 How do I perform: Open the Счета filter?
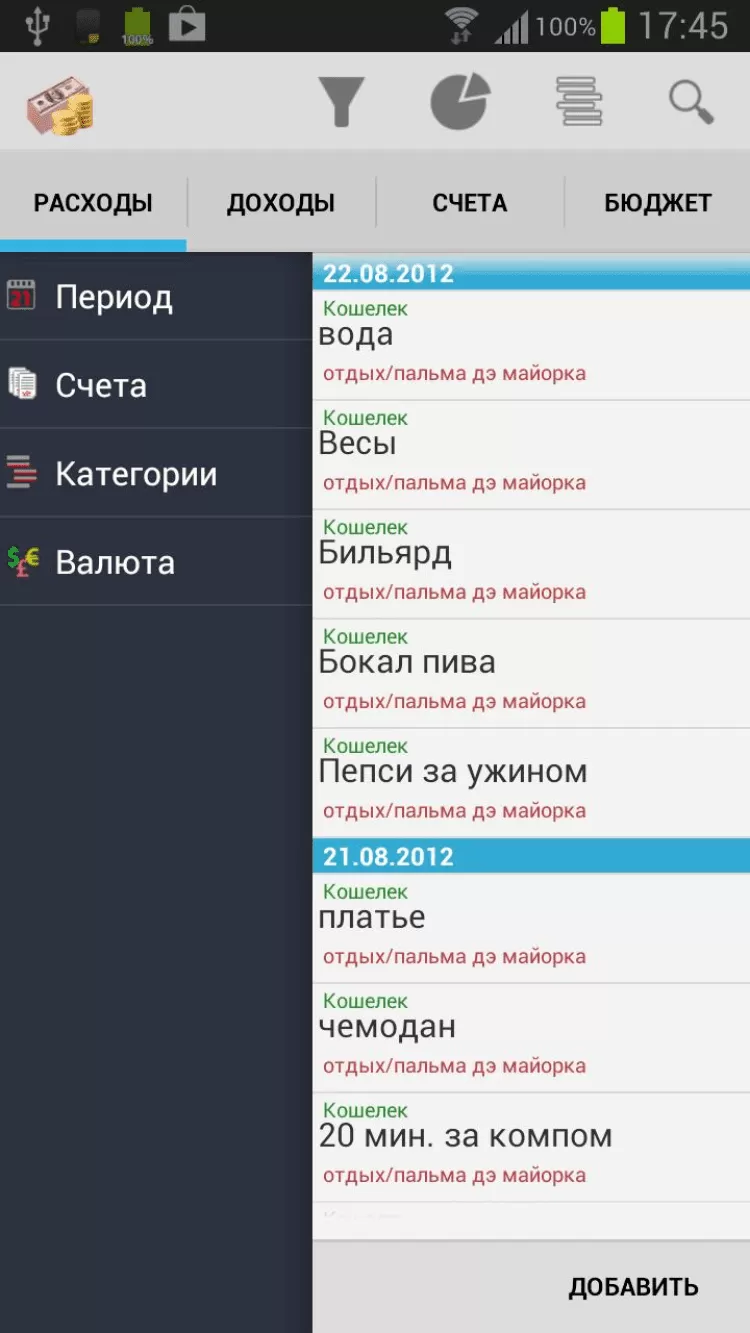(x=156, y=385)
